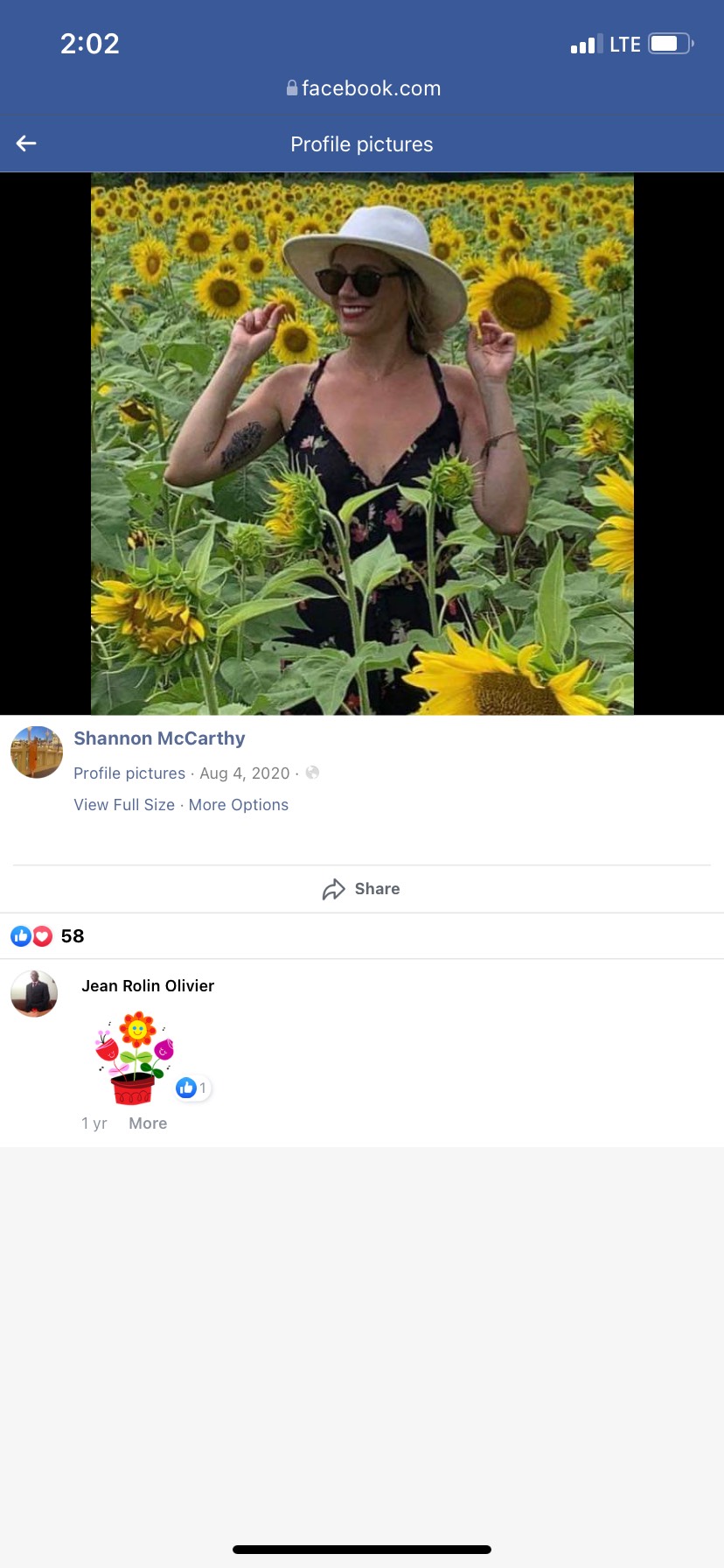See who liked Jean's comment

pyautogui.click(x=192, y=1088)
